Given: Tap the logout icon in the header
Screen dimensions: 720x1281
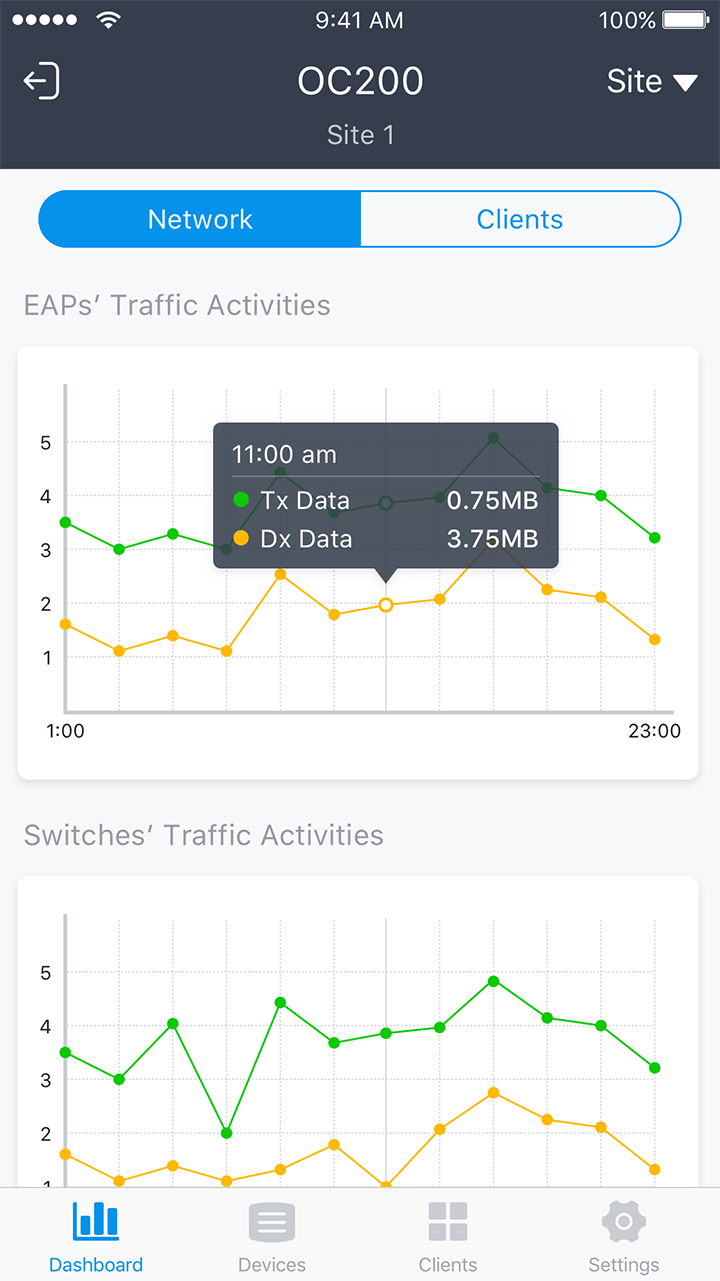Looking at the screenshot, I should click(41, 81).
